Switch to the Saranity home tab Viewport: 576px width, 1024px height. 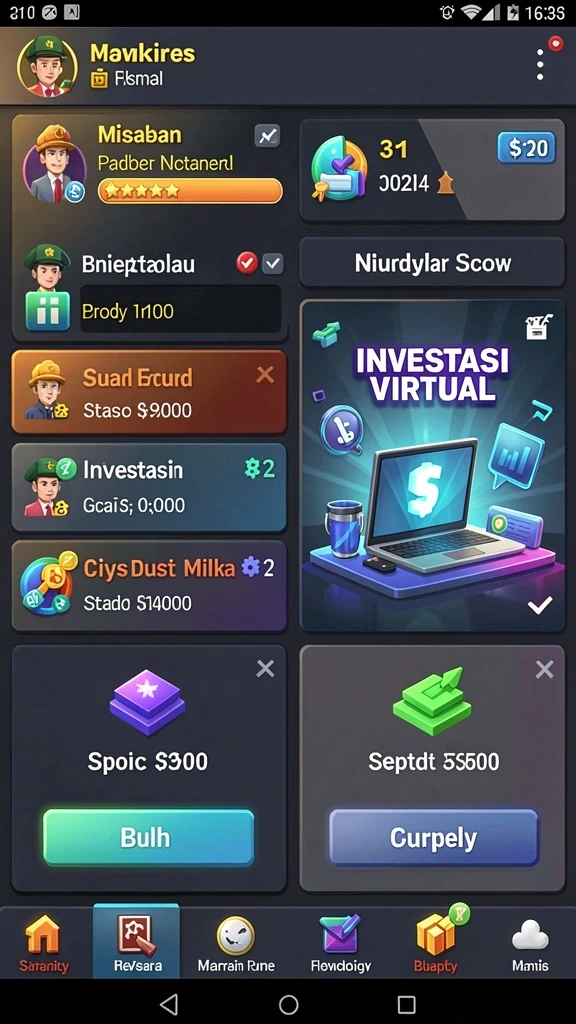click(x=43, y=942)
